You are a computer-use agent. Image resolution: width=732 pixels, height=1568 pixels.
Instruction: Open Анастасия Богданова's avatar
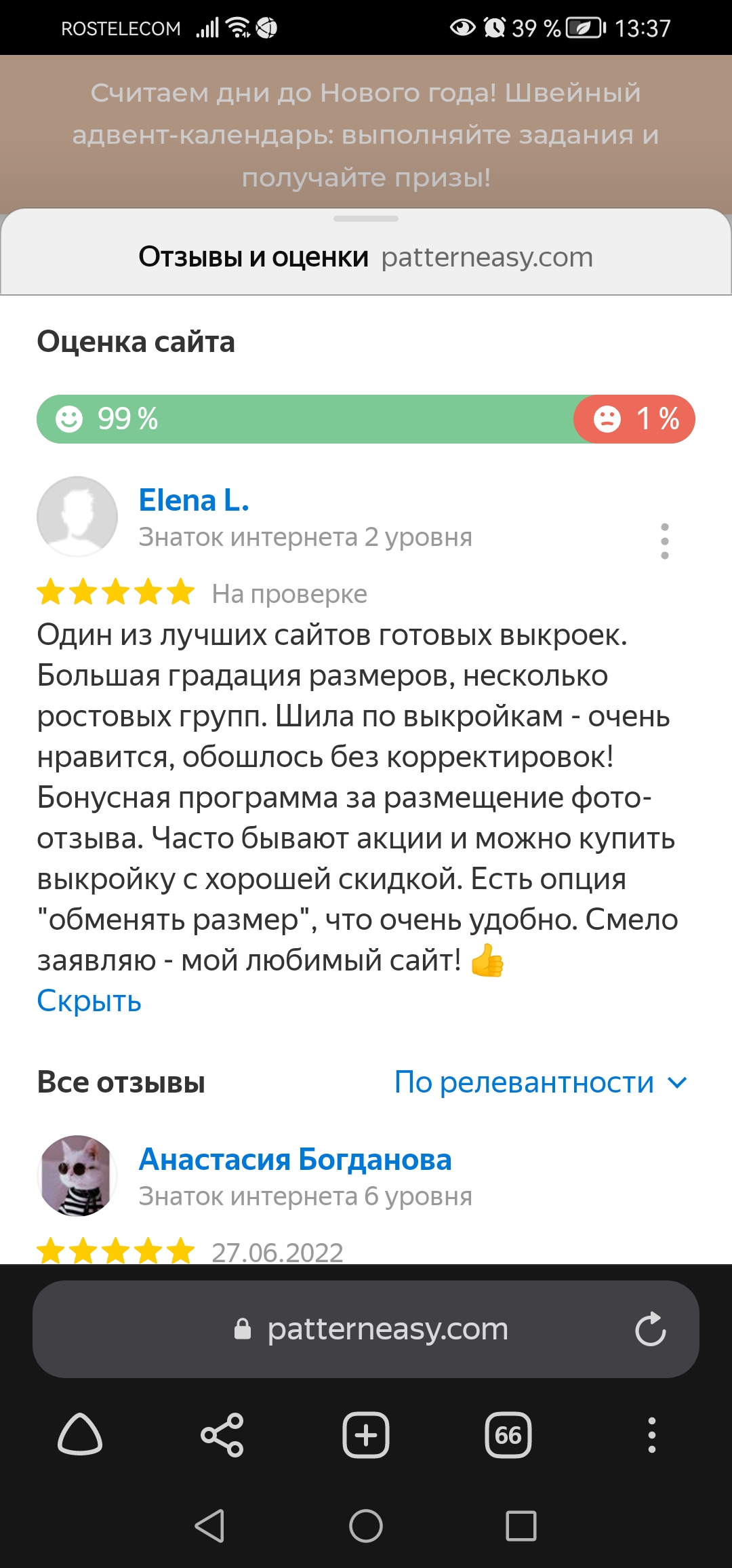coord(77,1176)
